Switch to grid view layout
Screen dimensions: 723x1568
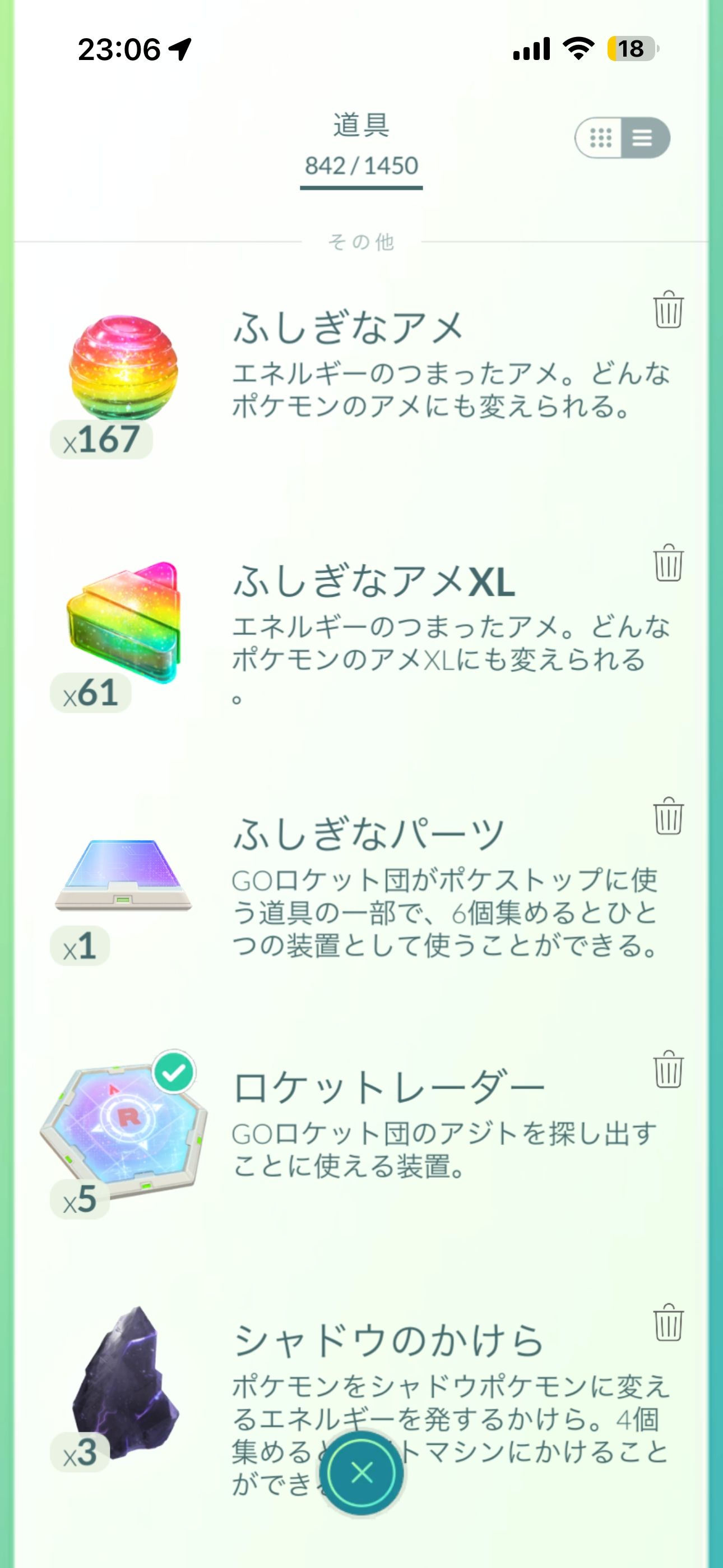point(600,138)
